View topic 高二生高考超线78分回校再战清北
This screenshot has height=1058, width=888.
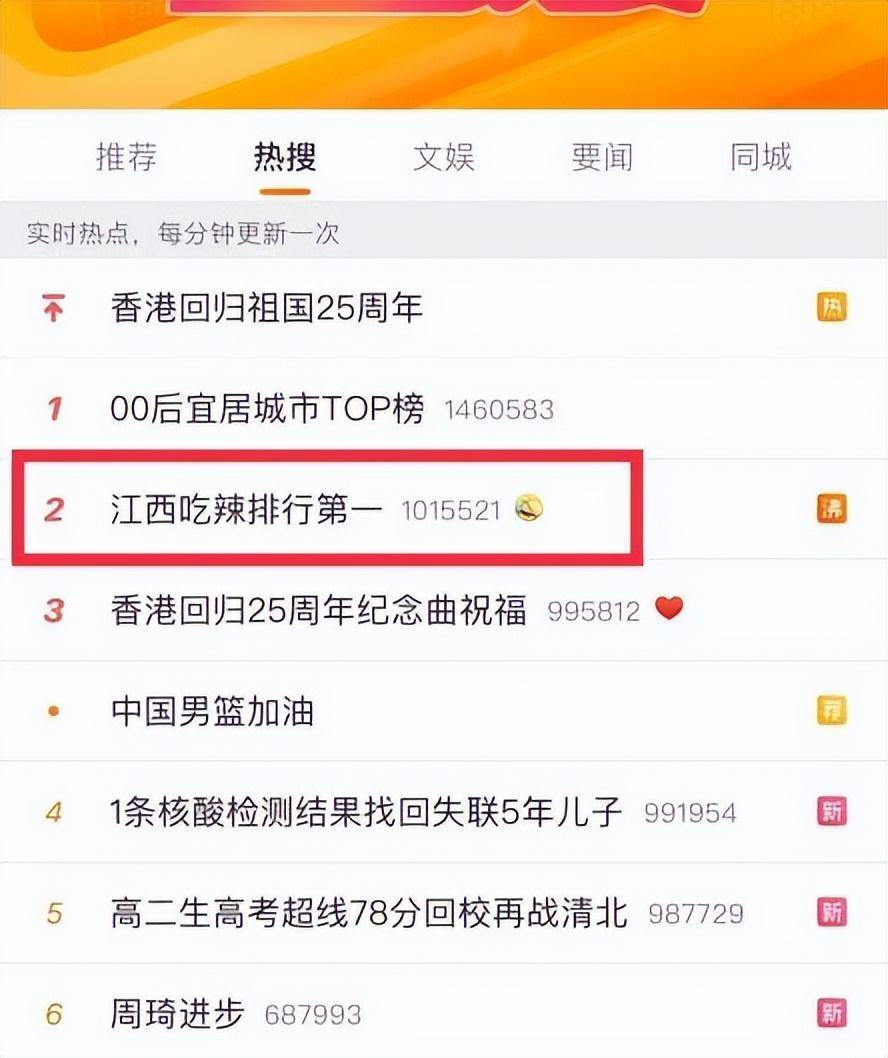[369, 912]
